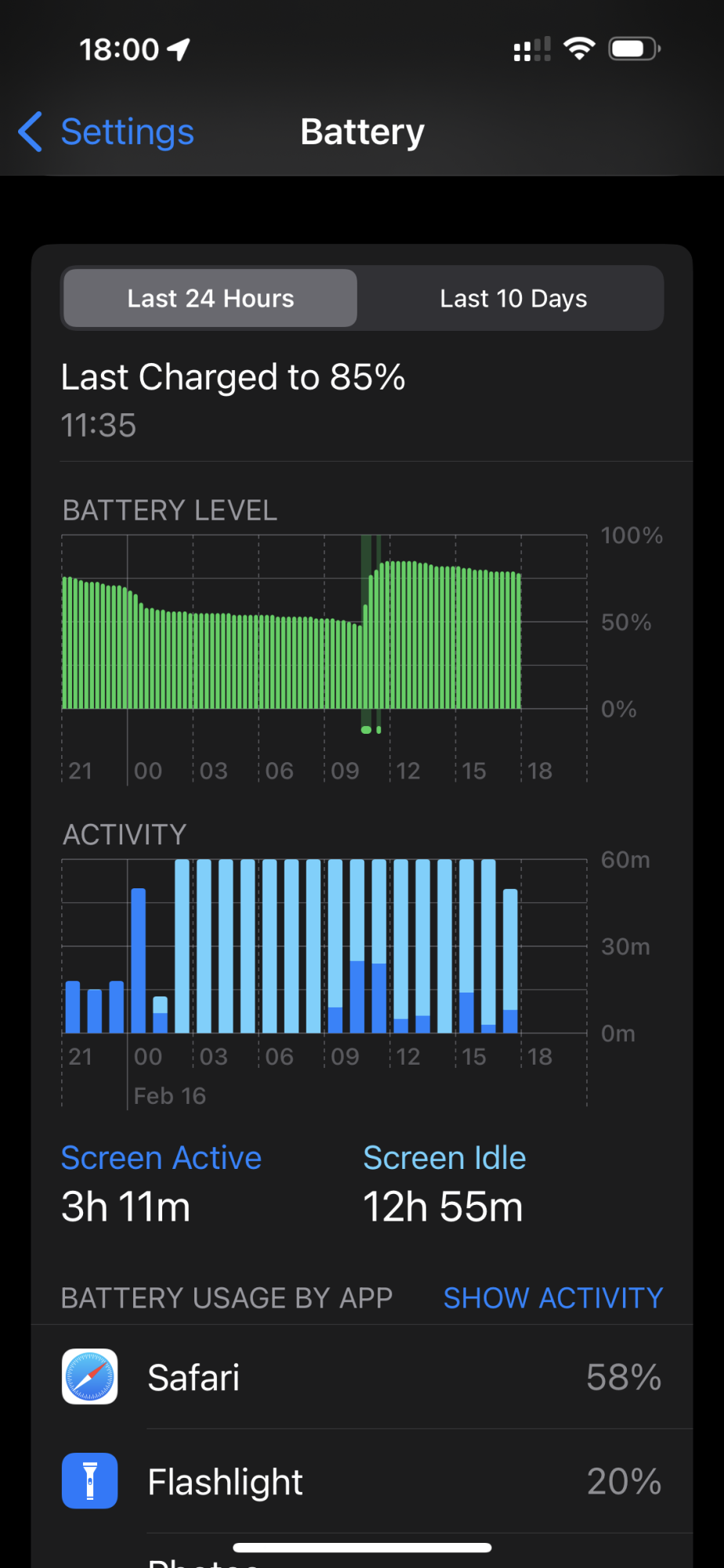Open Safari battery usage row
The width and height of the screenshot is (724, 1568).
(x=362, y=1377)
